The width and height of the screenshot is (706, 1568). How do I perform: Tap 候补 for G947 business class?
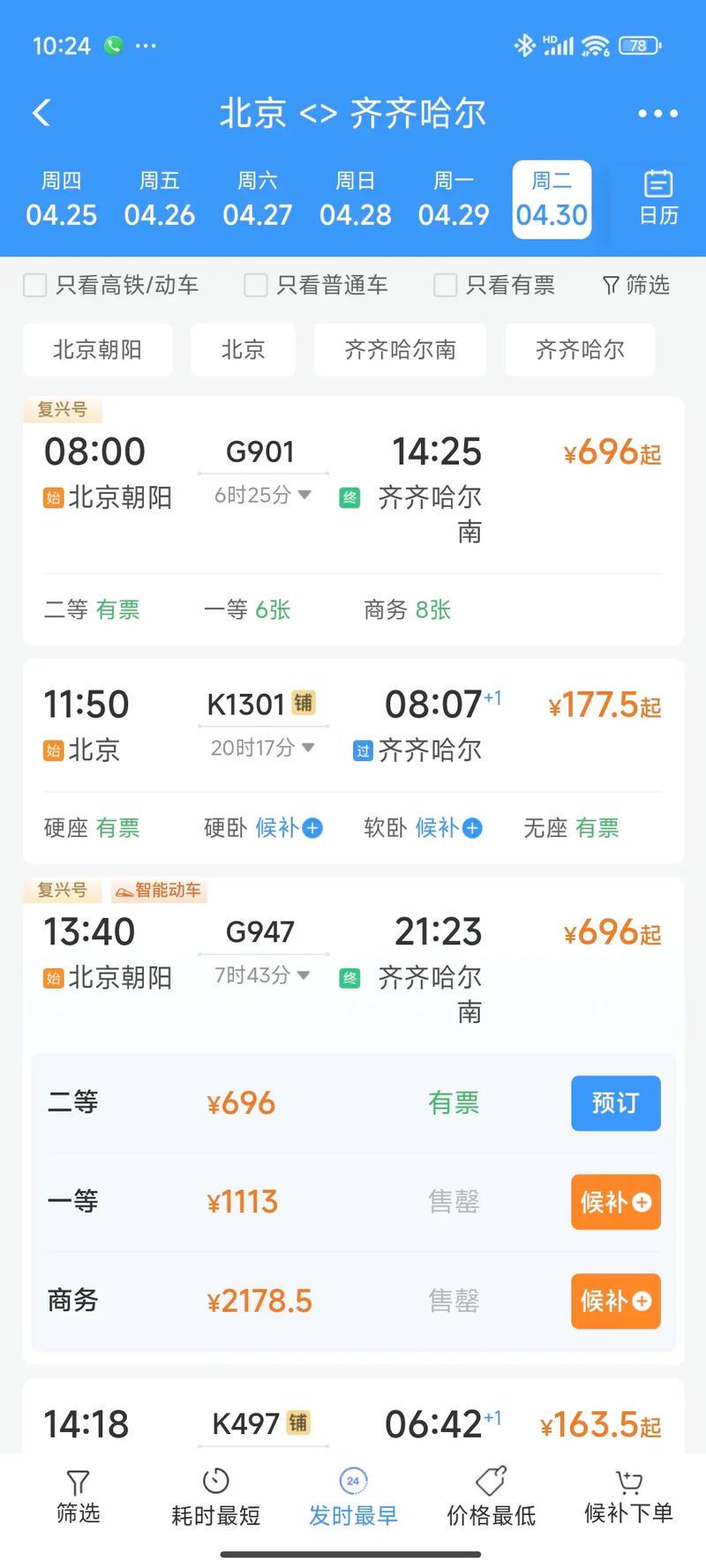[x=615, y=1301]
